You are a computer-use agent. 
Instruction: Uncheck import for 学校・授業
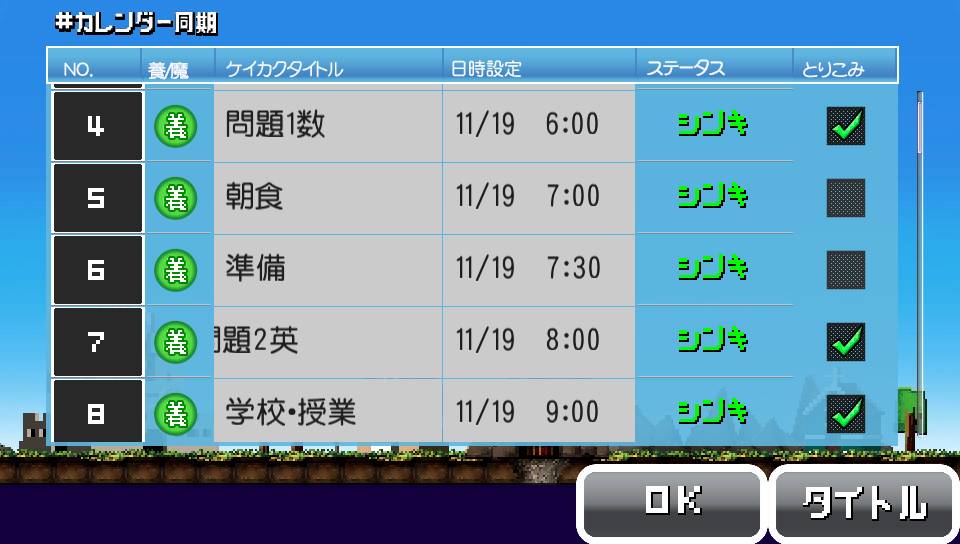click(846, 413)
